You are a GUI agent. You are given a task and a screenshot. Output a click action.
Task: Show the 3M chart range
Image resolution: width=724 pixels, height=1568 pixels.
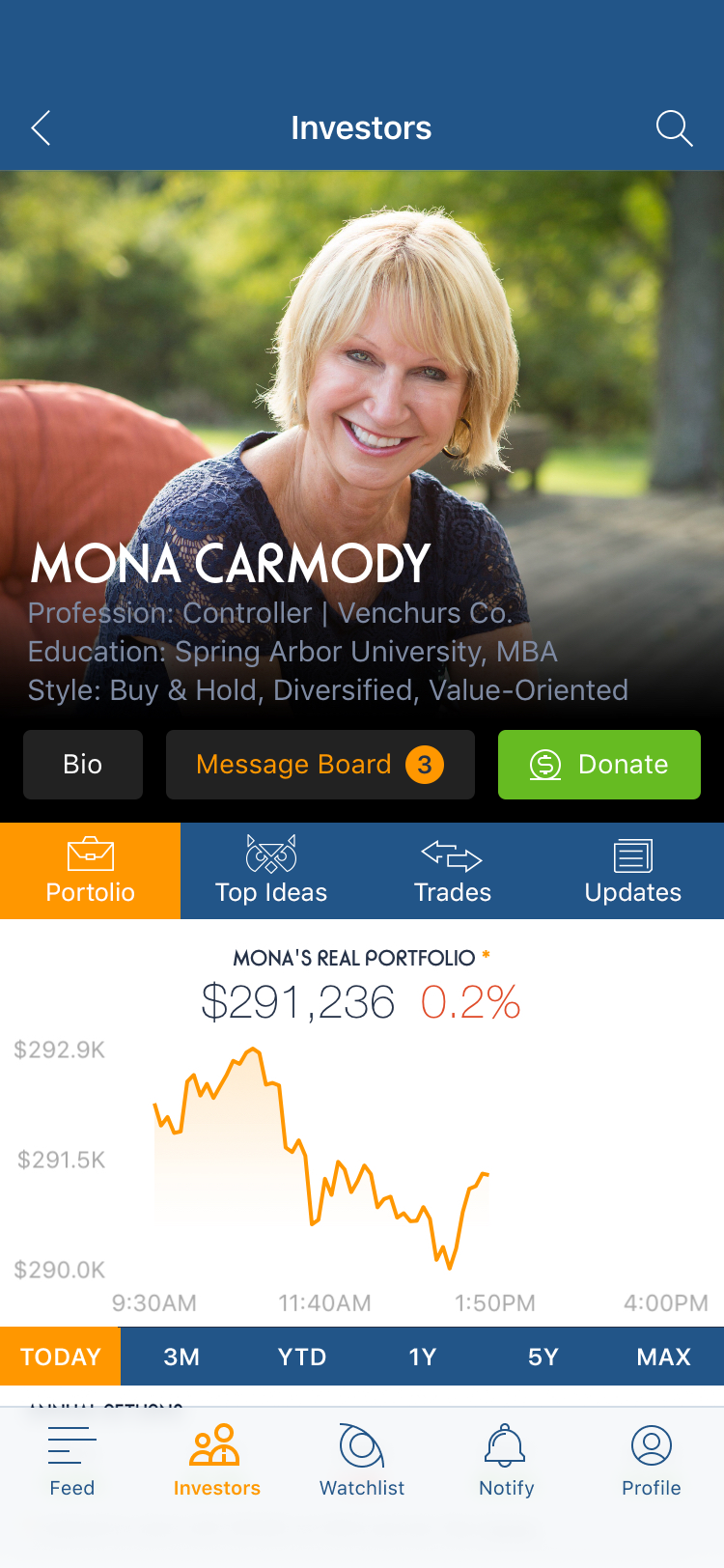181,1357
